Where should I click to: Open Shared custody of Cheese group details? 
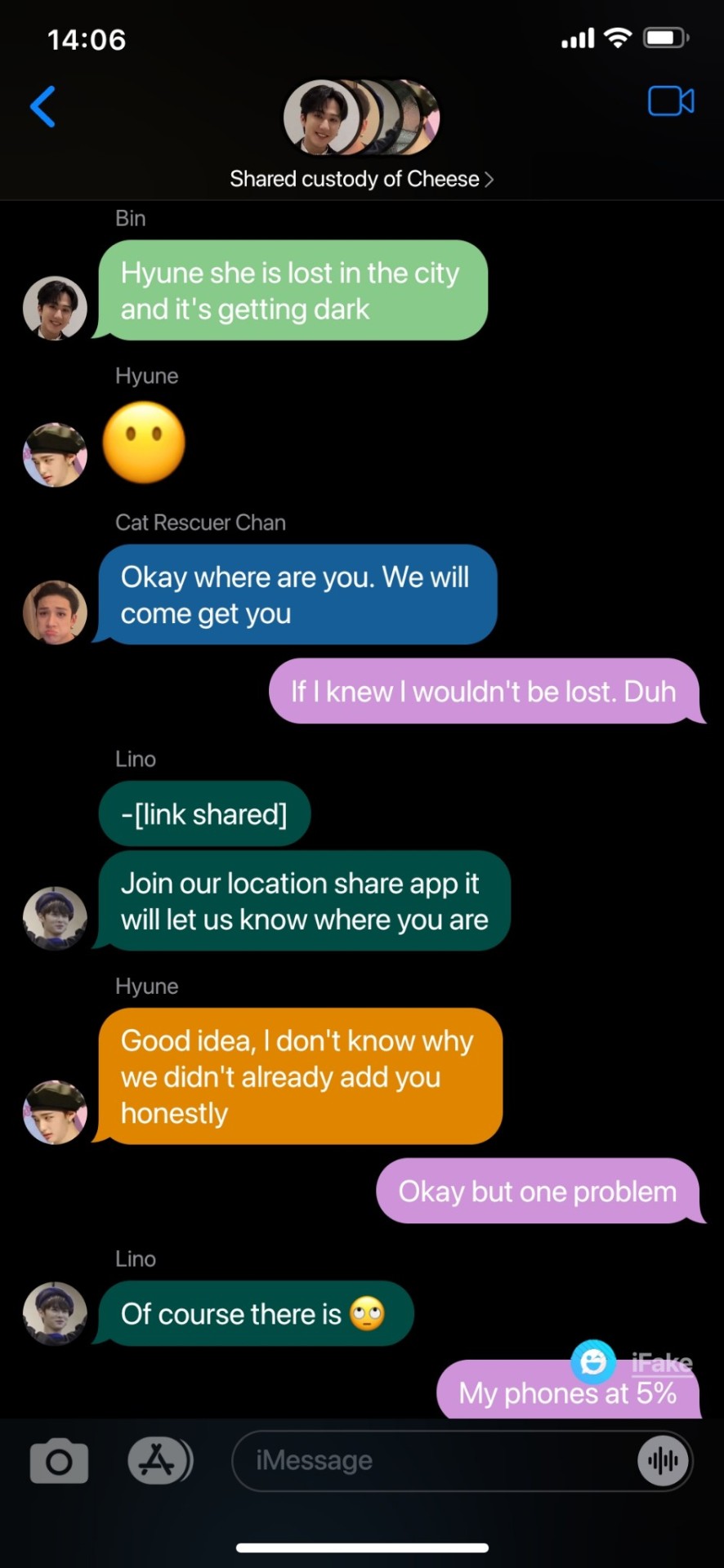pyautogui.click(x=361, y=179)
